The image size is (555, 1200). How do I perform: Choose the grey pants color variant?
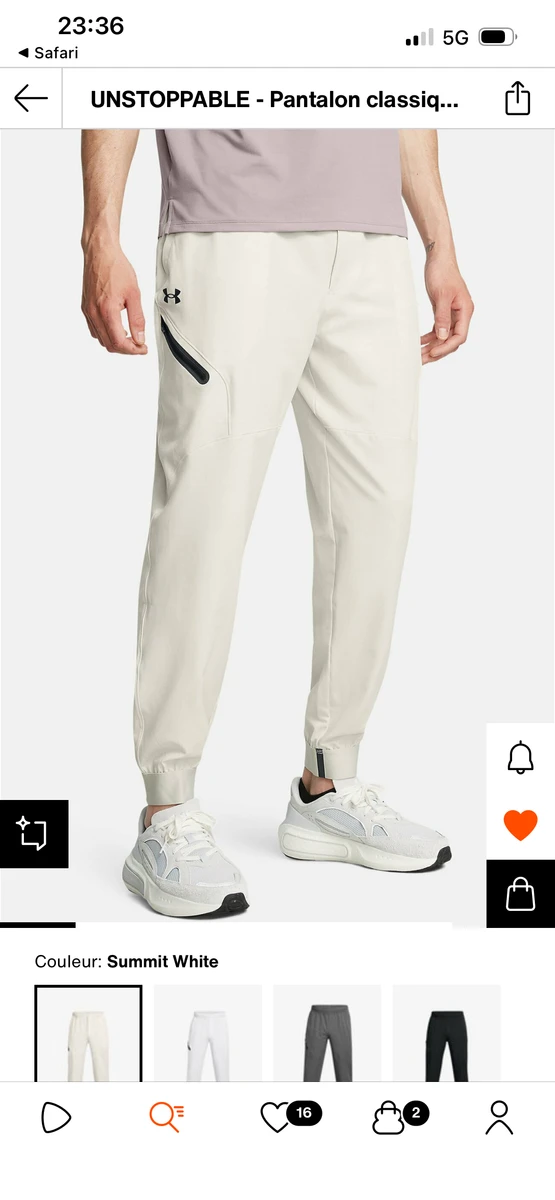pos(327,1033)
